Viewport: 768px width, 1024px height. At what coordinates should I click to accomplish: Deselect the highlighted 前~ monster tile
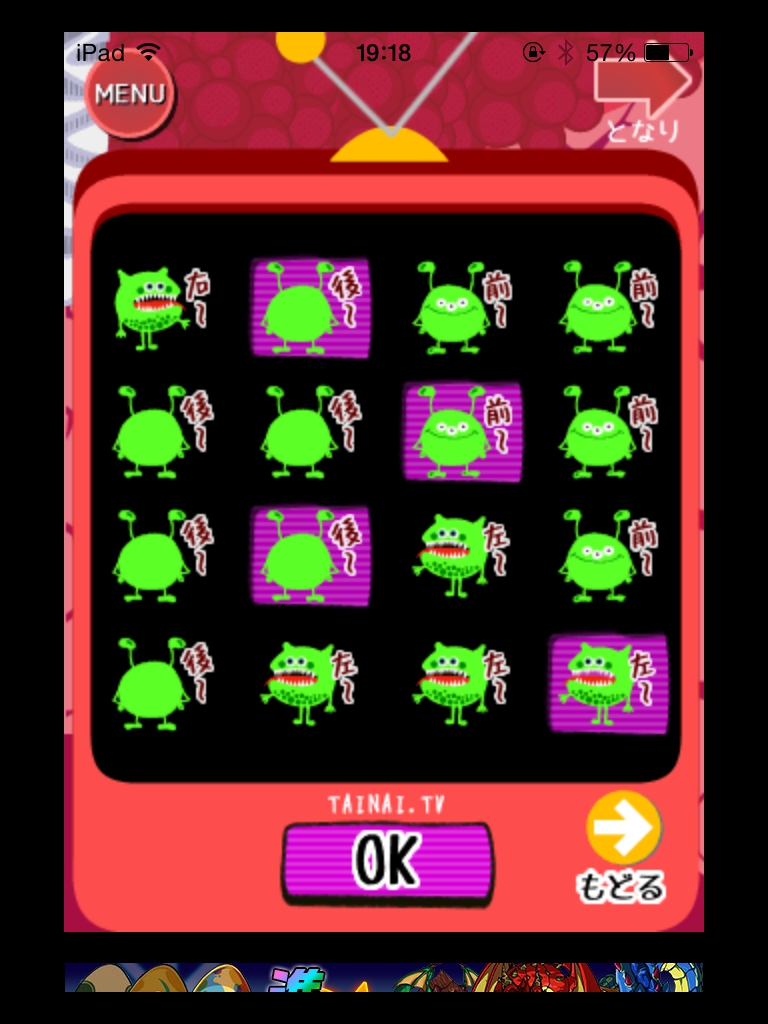click(461, 431)
